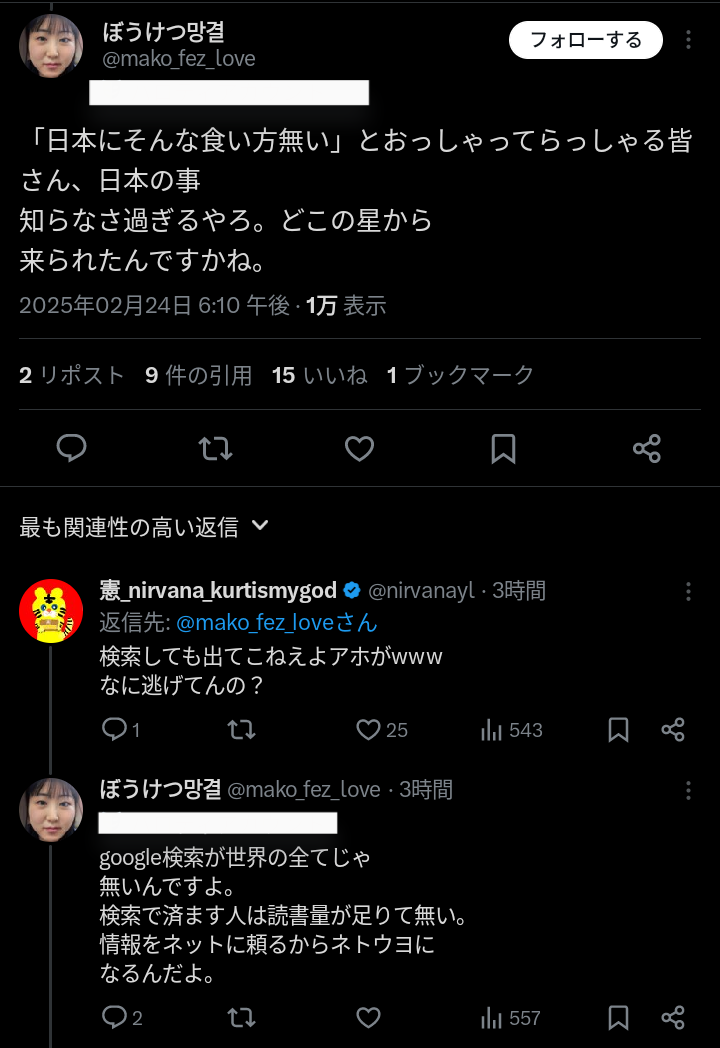Reply to the main post
Screen dimensions: 720x1048
(71, 448)
